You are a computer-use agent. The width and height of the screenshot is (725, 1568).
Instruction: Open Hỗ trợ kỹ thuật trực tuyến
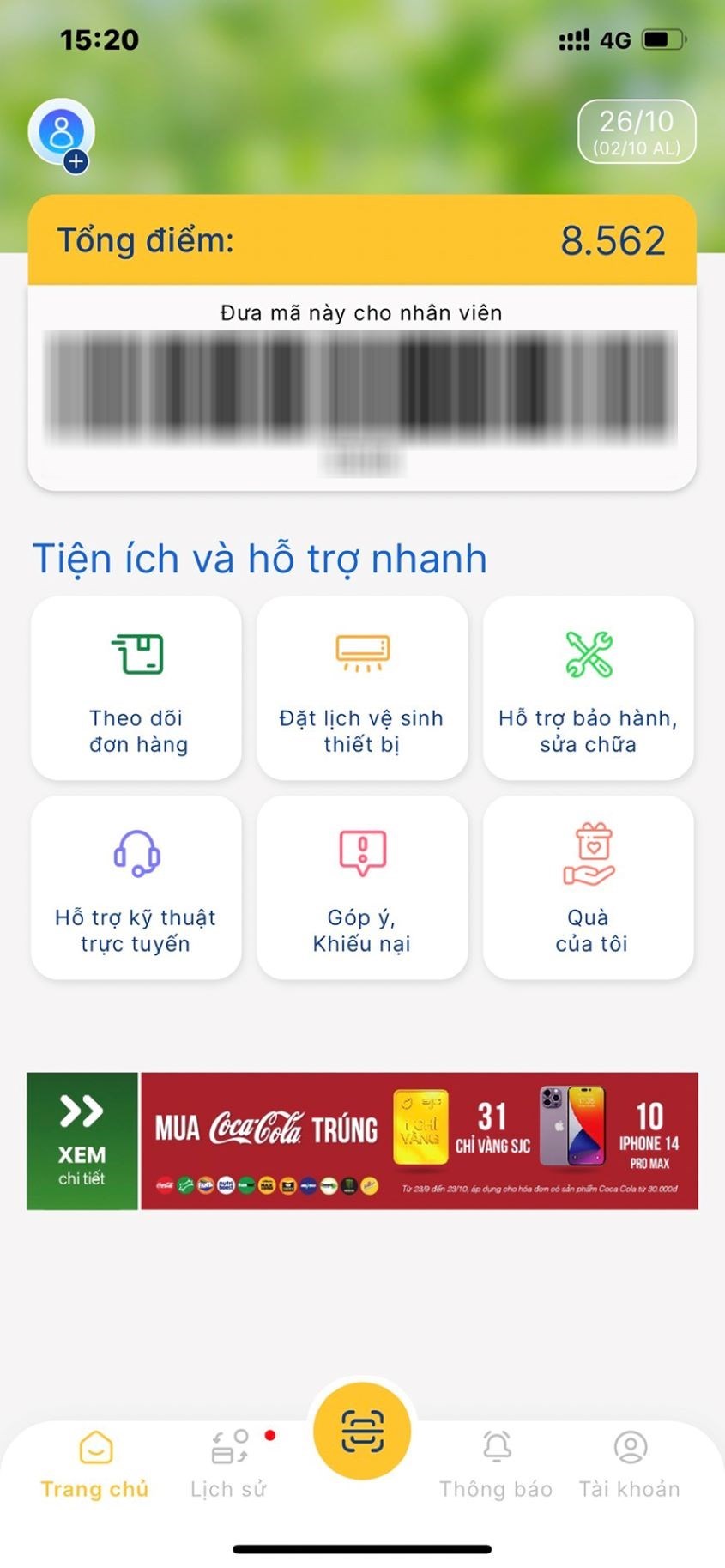136,887
